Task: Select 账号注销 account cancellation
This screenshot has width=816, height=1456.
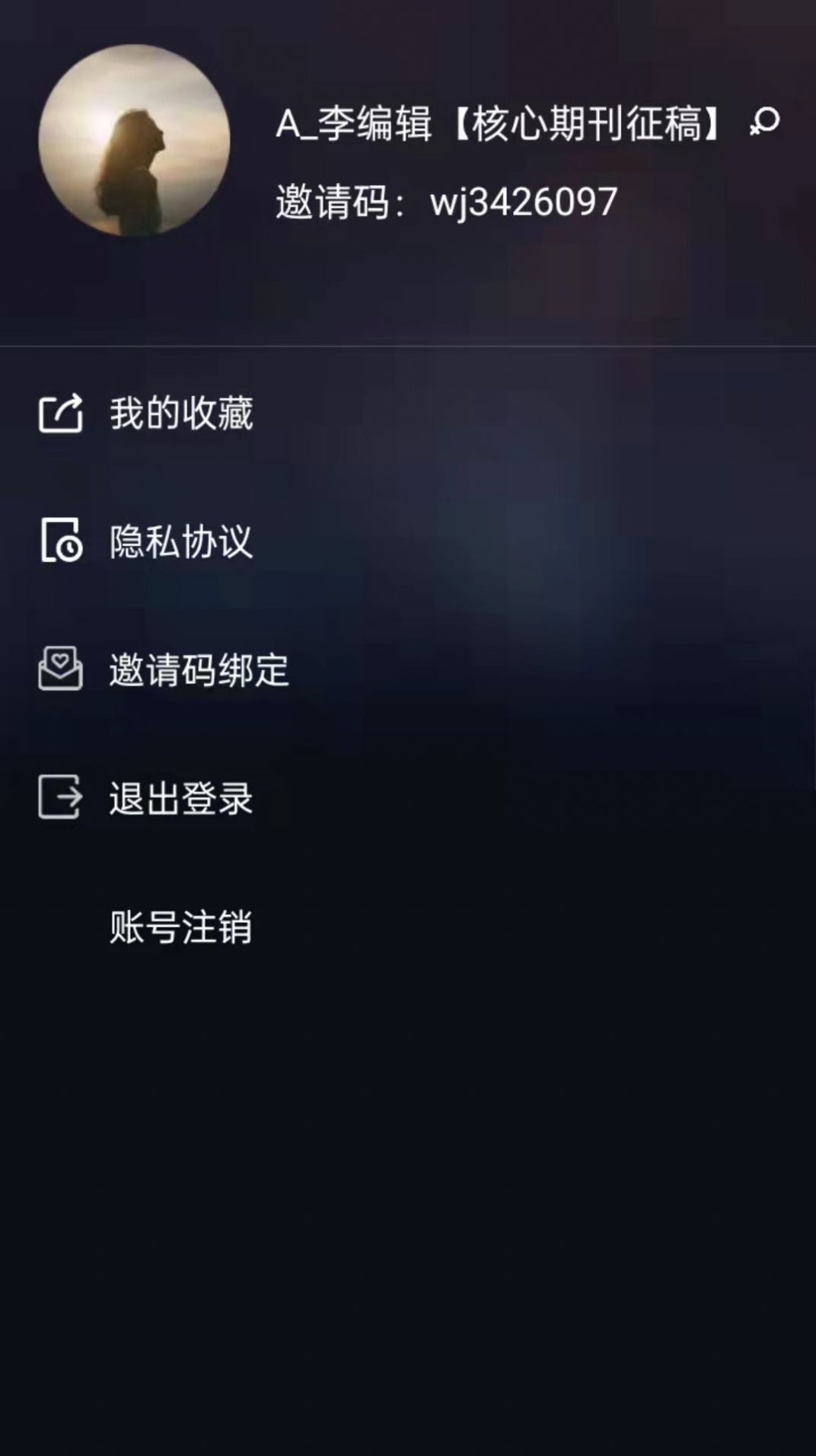Action: coord(180,925)
